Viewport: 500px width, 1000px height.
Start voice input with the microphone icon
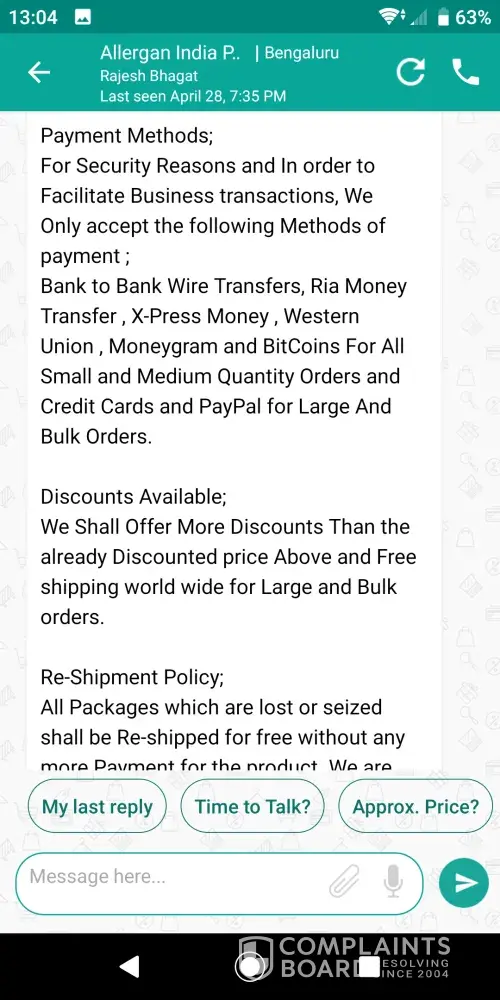(393, 881)
